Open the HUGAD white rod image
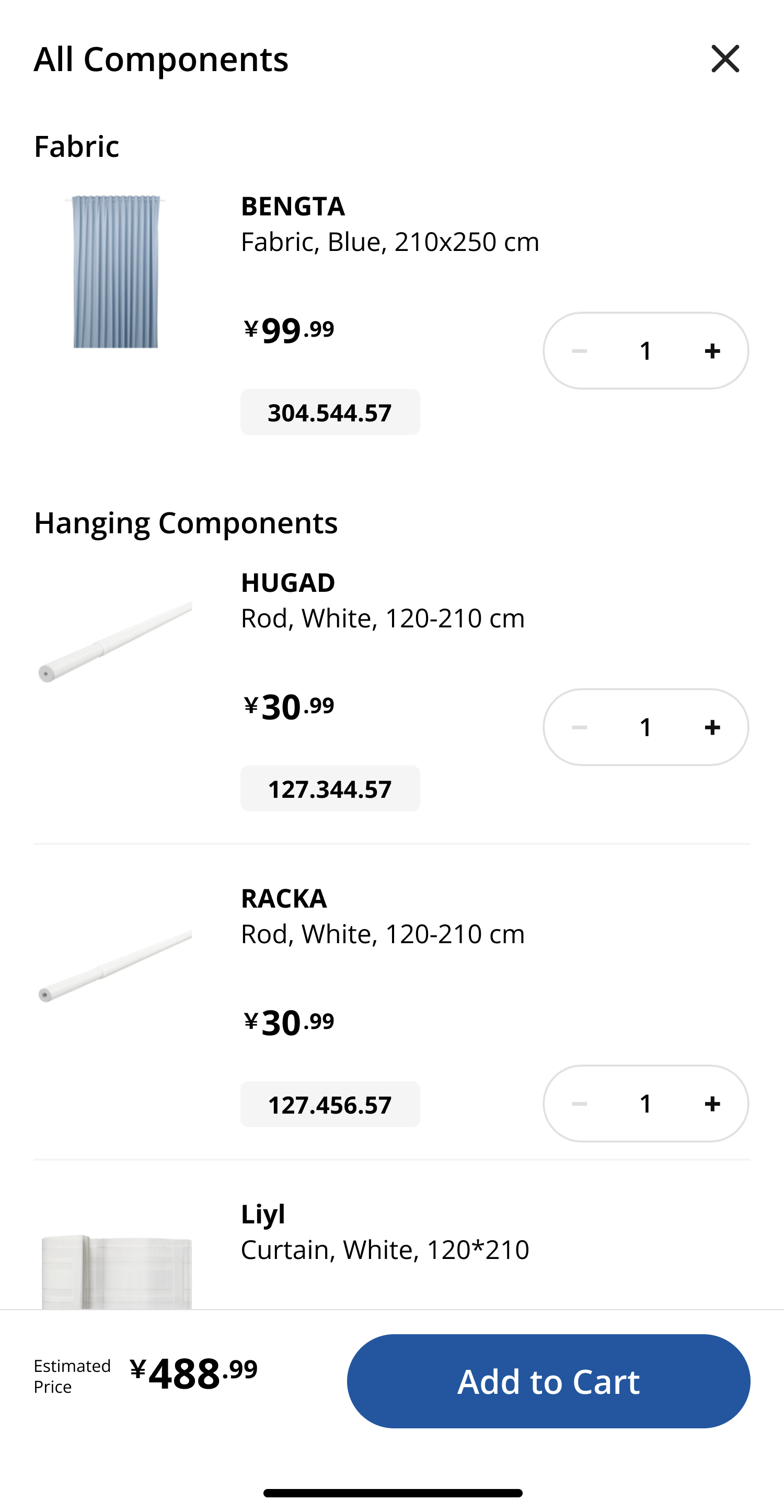Viewport: 784px width, 1512px height. tap(115, 641)
